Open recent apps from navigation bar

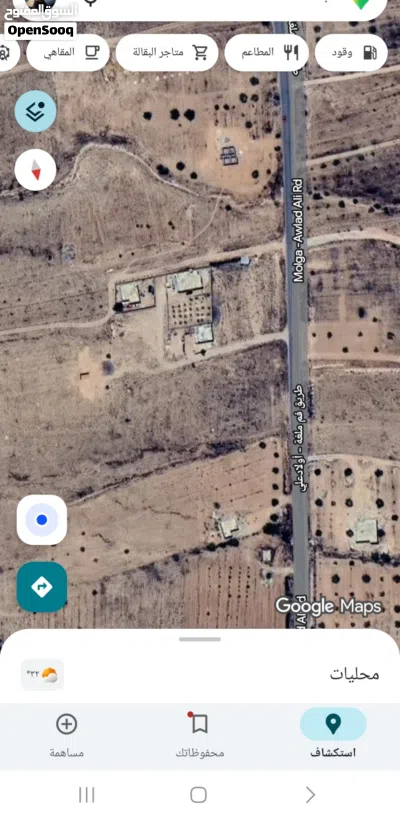pyautogui.click(x=87, y=795)
